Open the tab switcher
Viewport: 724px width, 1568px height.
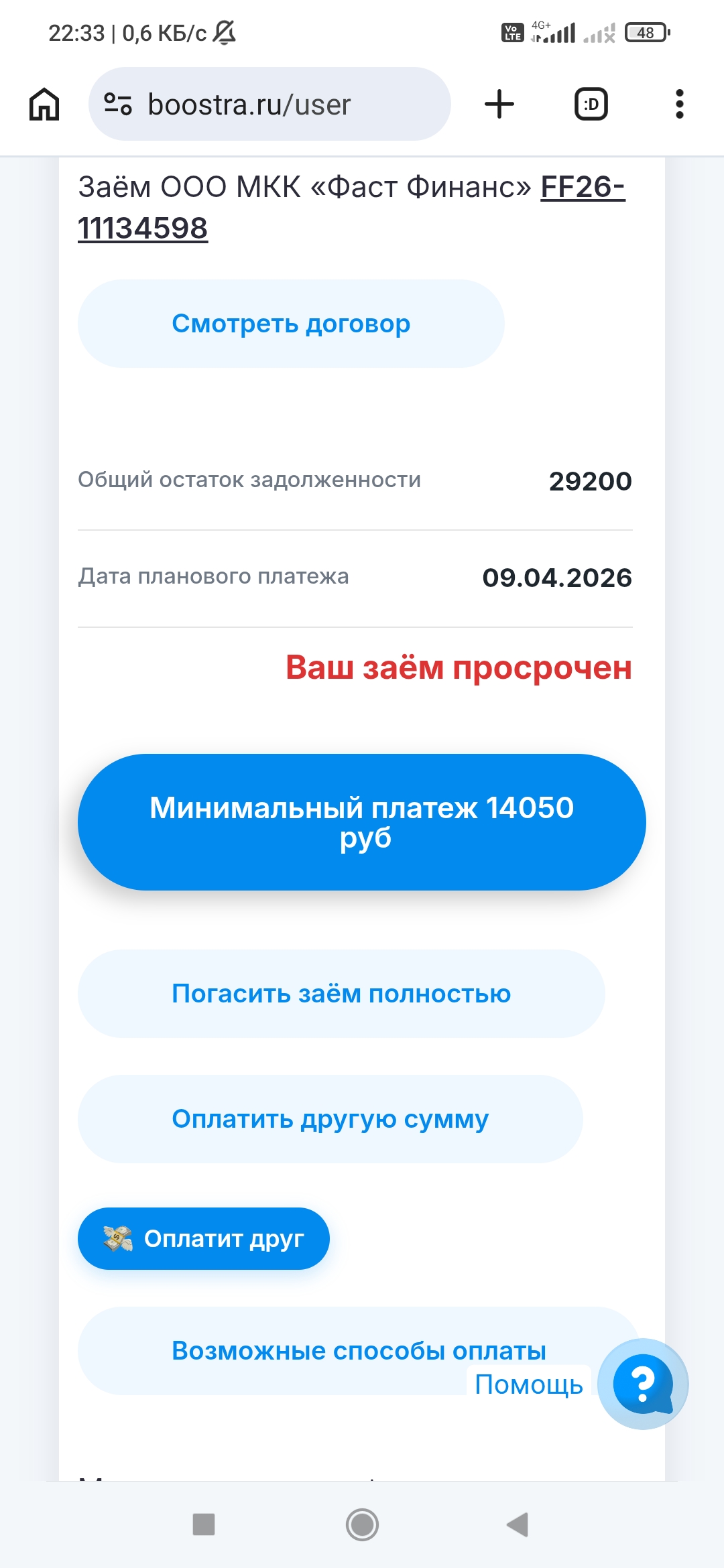click(x=591, y=105)
